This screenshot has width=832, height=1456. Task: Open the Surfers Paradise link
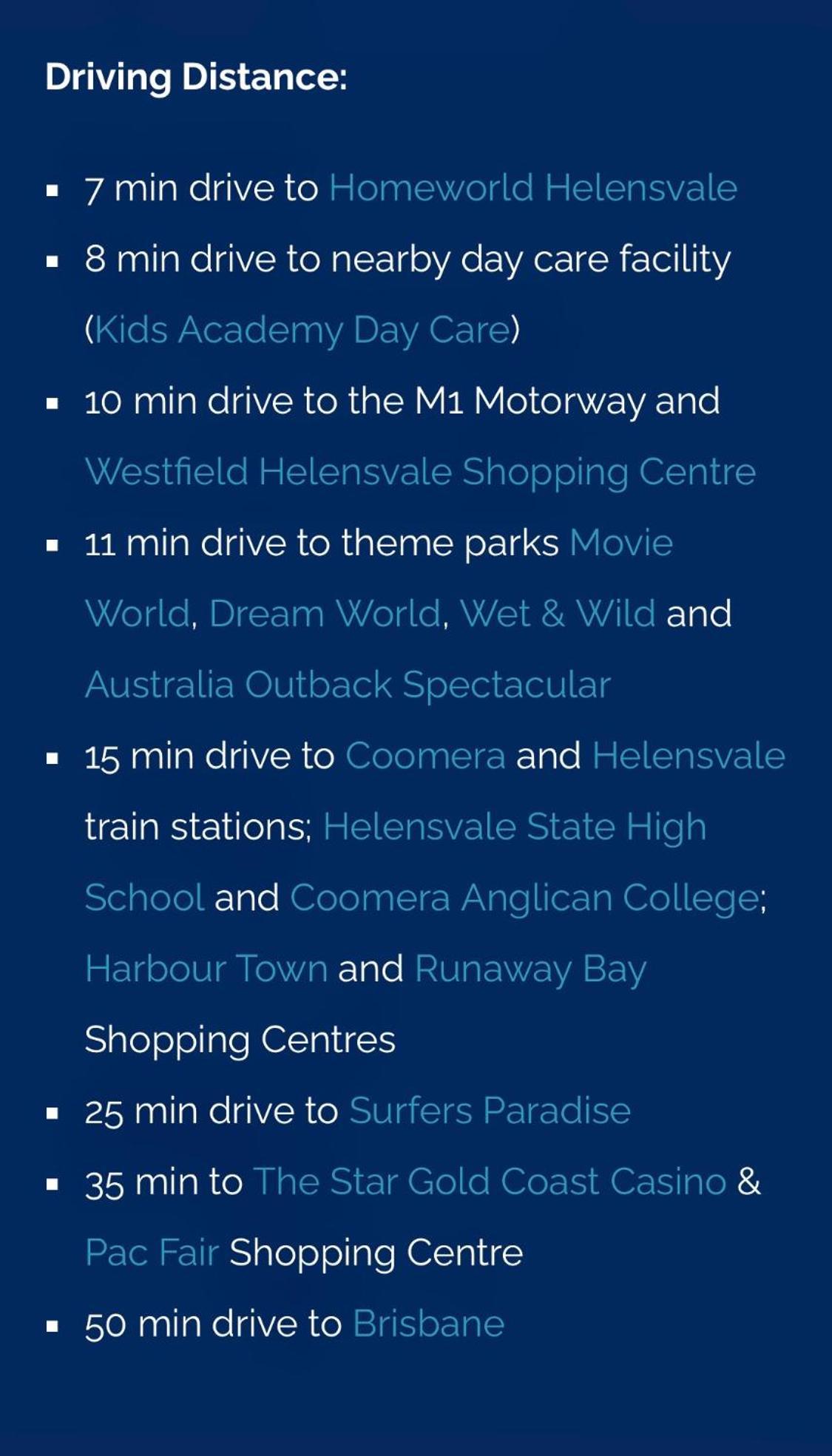click(490, 1111)
